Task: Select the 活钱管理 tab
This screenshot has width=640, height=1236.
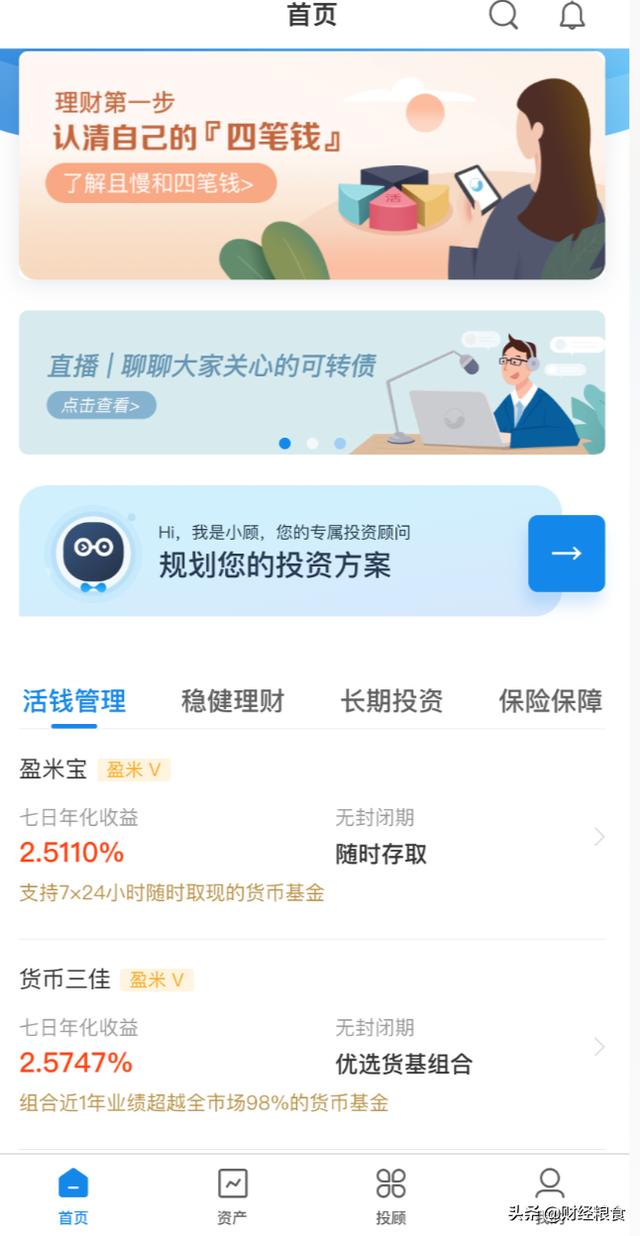Action: coord(74,701)
